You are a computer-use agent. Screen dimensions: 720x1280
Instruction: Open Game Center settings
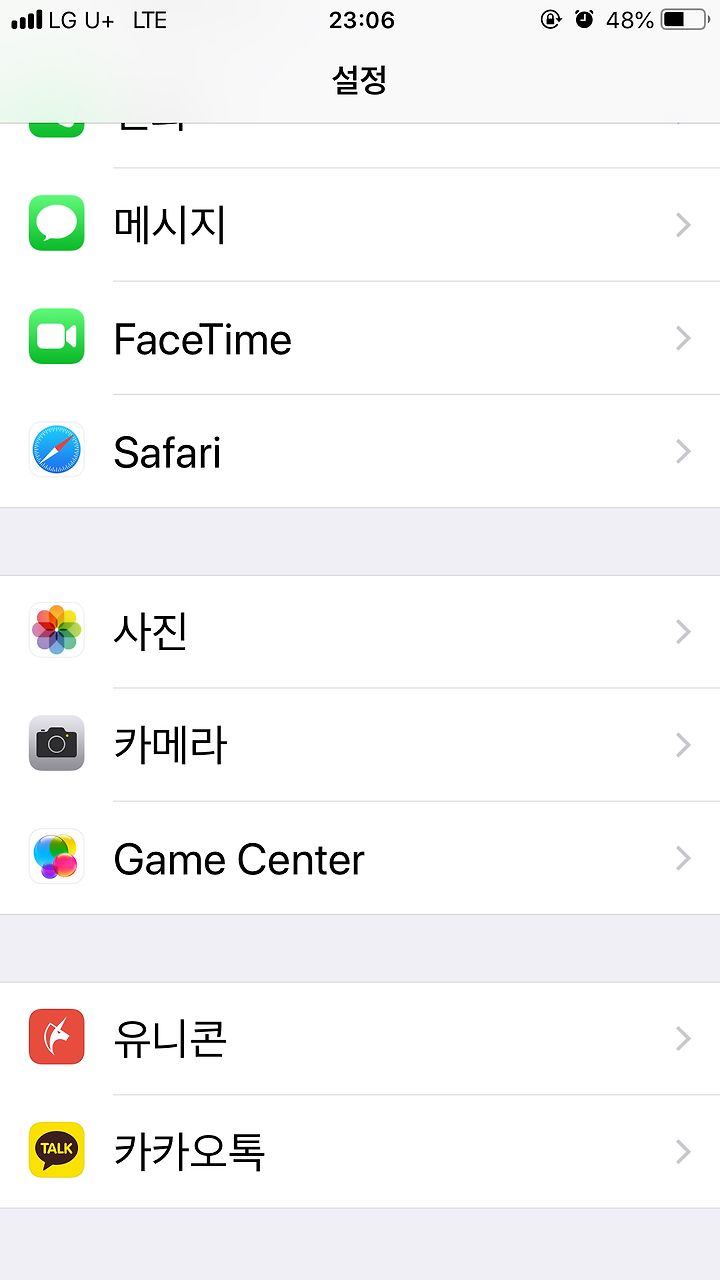360,857
